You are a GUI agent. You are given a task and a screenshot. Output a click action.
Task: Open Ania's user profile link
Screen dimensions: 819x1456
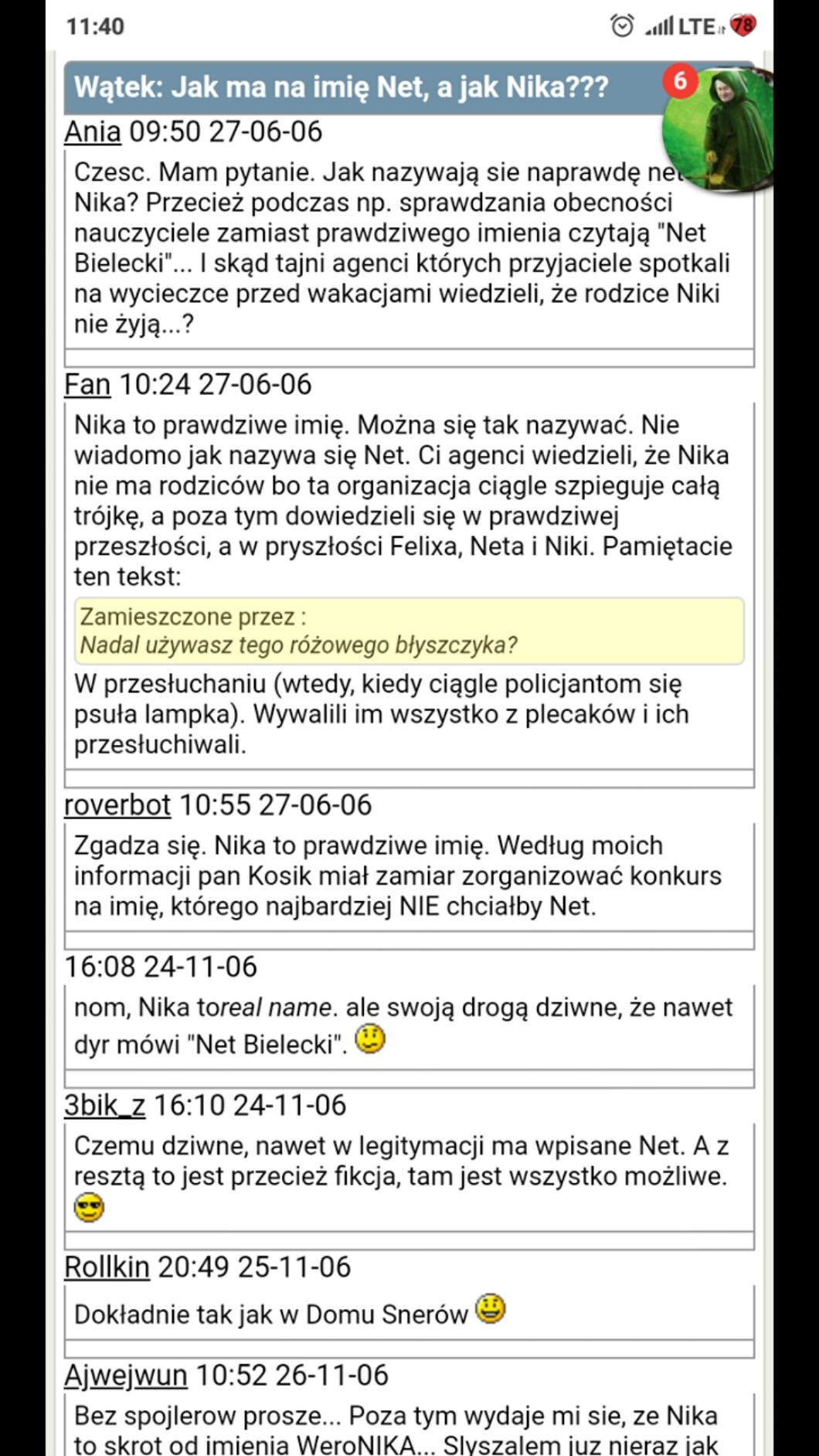93,132
